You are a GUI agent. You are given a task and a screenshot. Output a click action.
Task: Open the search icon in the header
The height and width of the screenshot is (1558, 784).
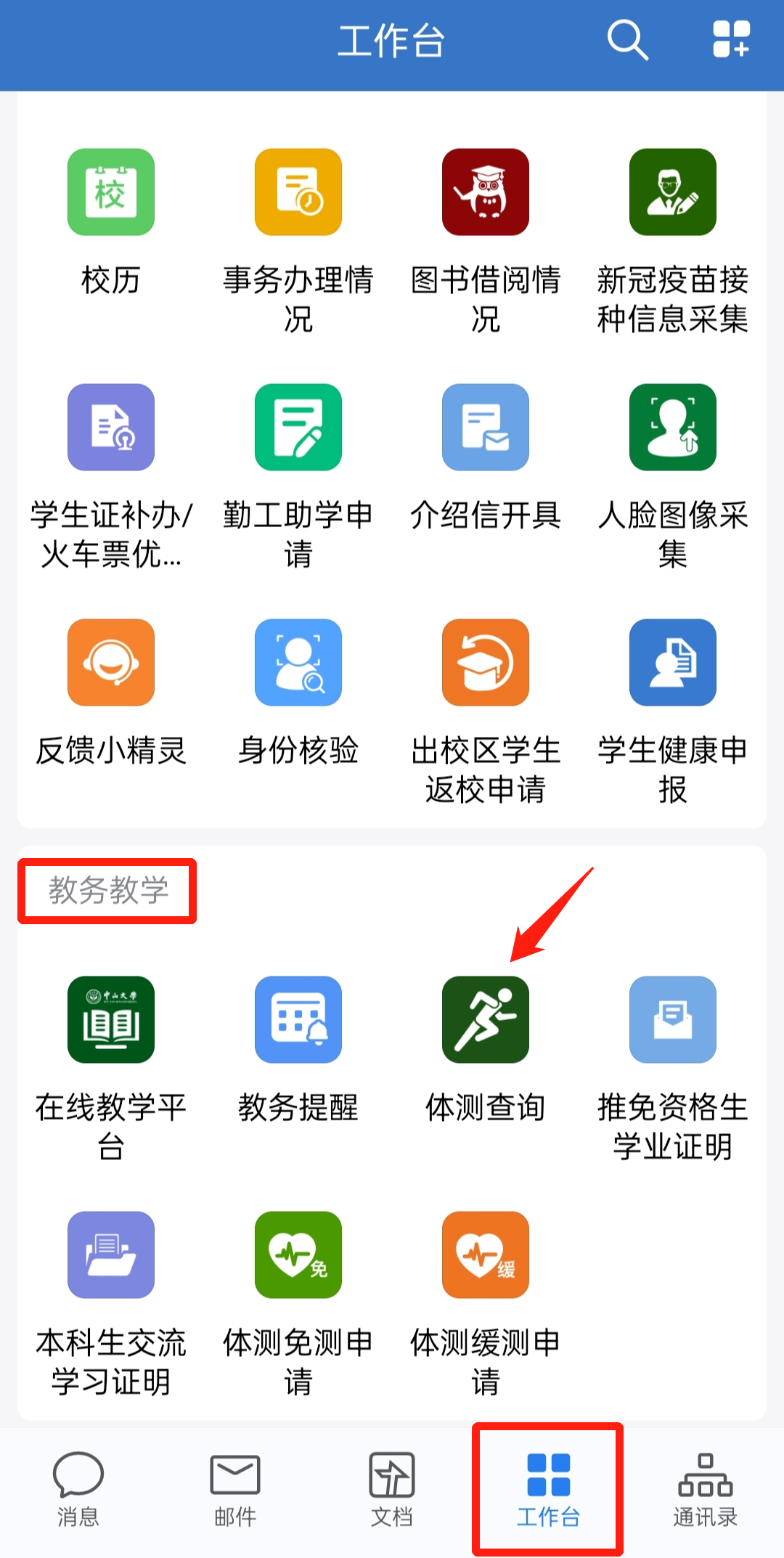(x=627, y=40)
